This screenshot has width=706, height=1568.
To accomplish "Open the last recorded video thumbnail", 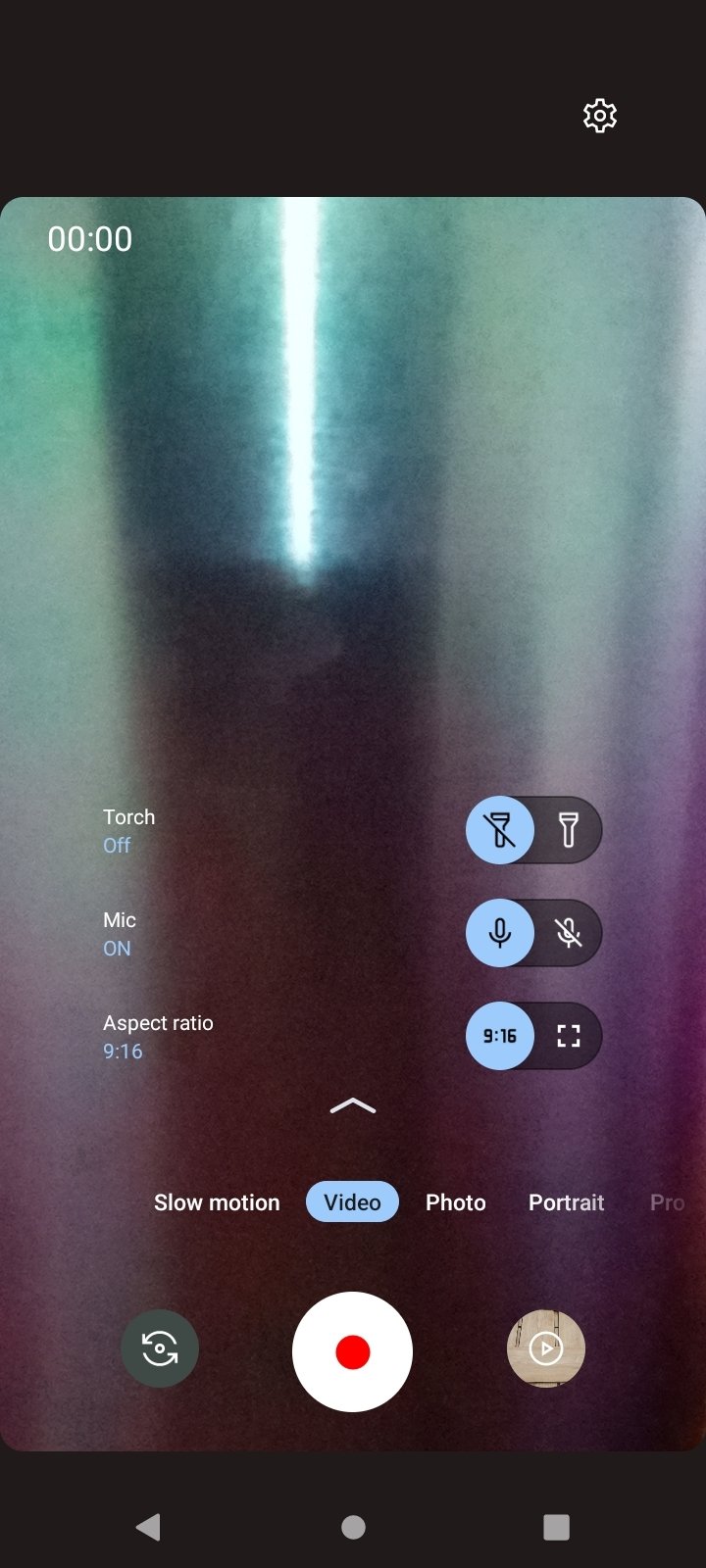I will (x=546, y=1348).
